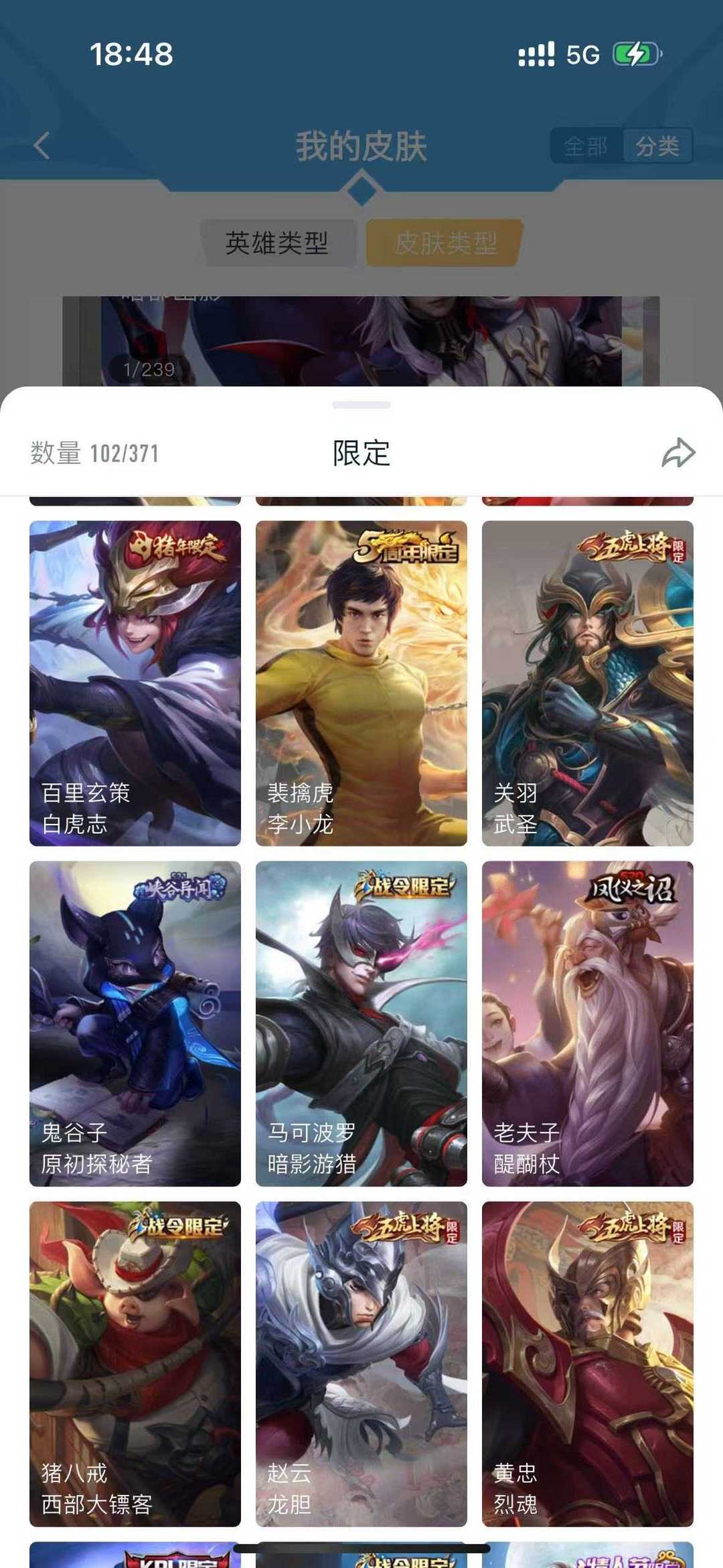
Task: View the 猪八戒 西部大镖客 skin
Action: coord(135,1364)
